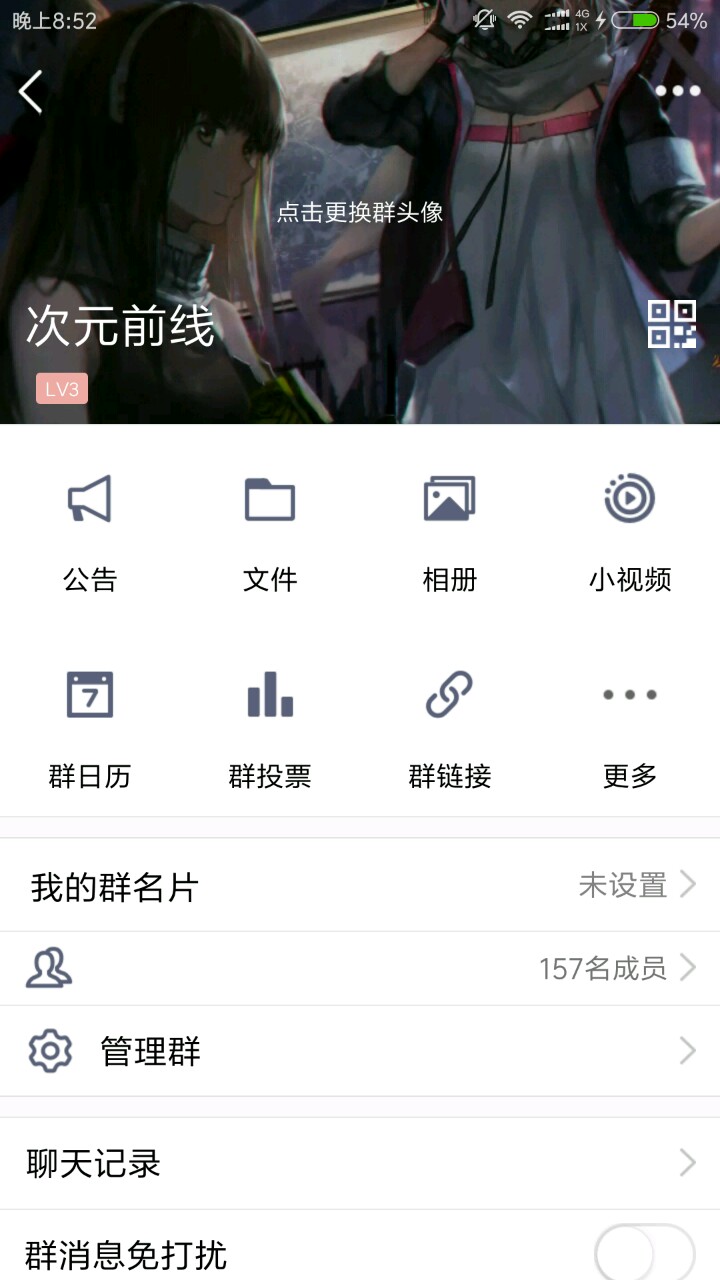The width and height of the screenshot is (720, 1280).
Task: Open 群日历 group calendar
Action: [x=90, y=728]
